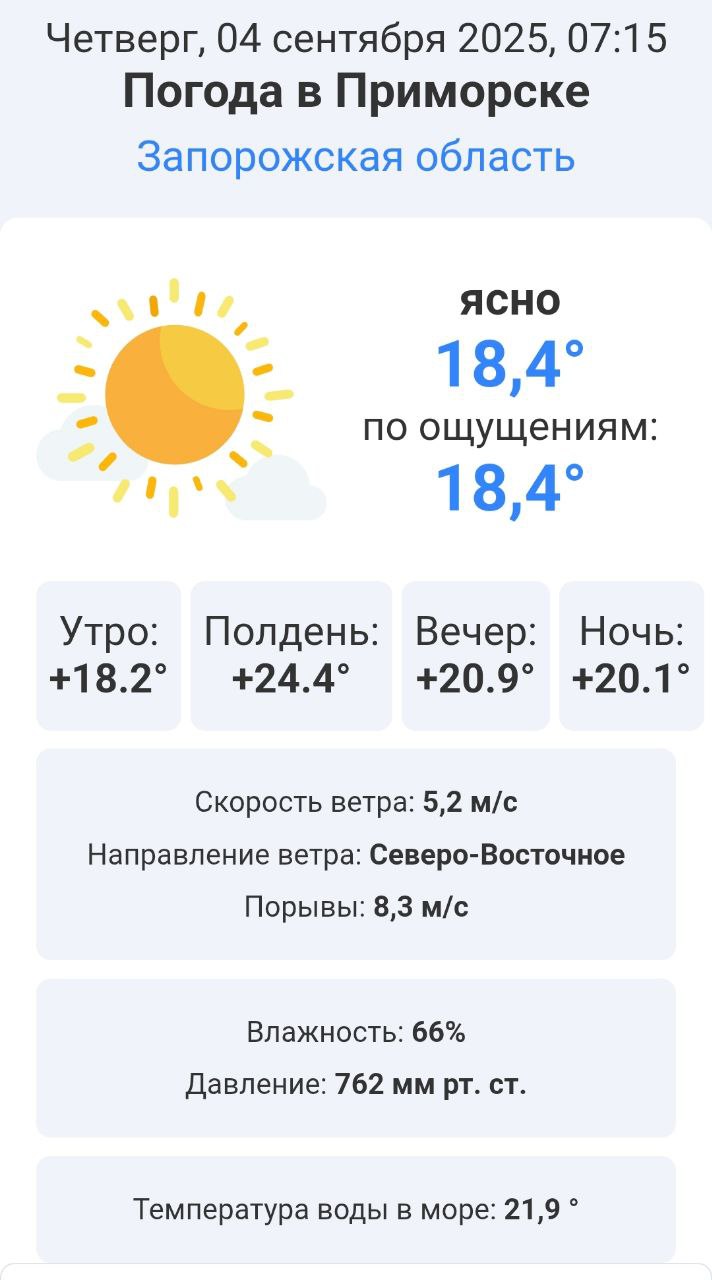712x1280 pixels.
Task: Open the Запорожская область link
Action: 356,157
